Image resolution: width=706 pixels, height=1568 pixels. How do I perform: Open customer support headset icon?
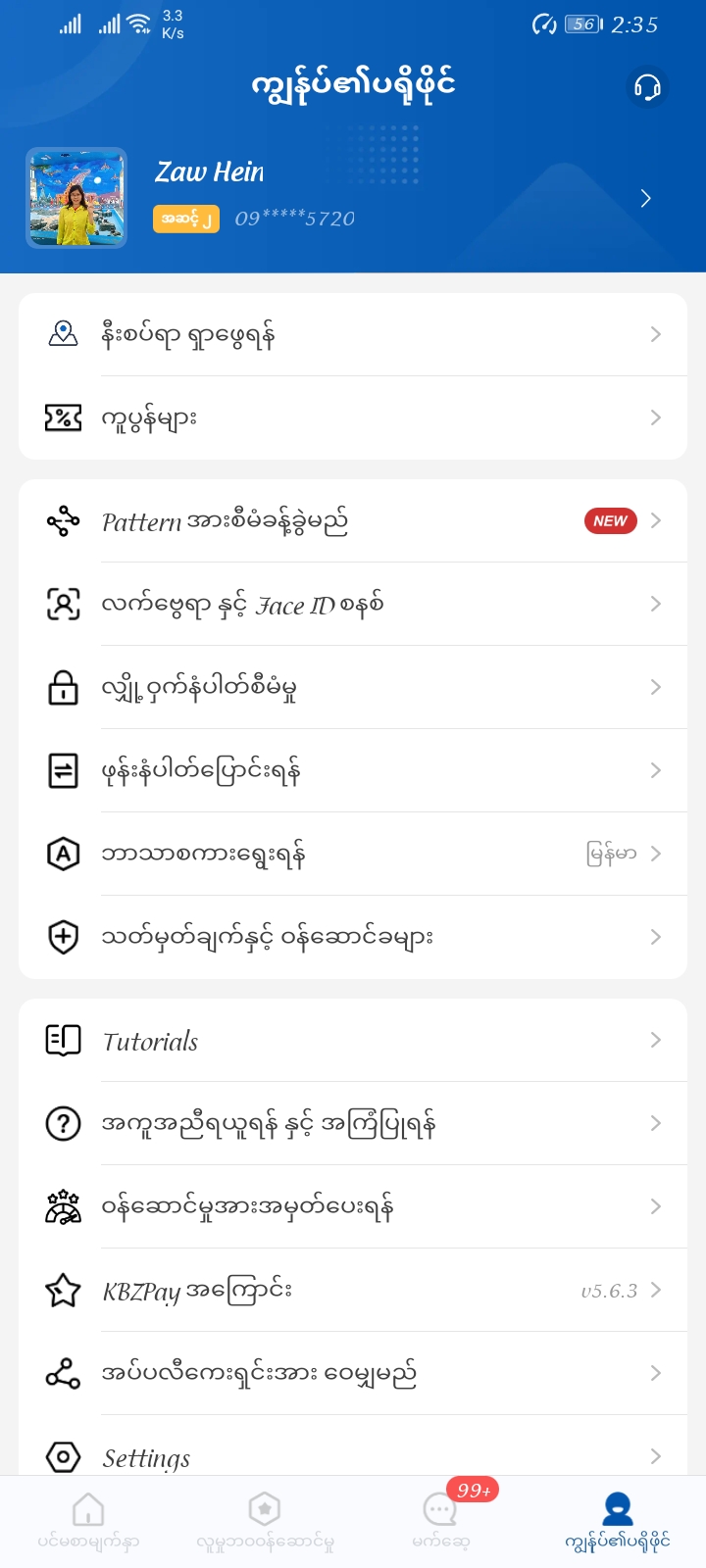(x=646, y=87)
